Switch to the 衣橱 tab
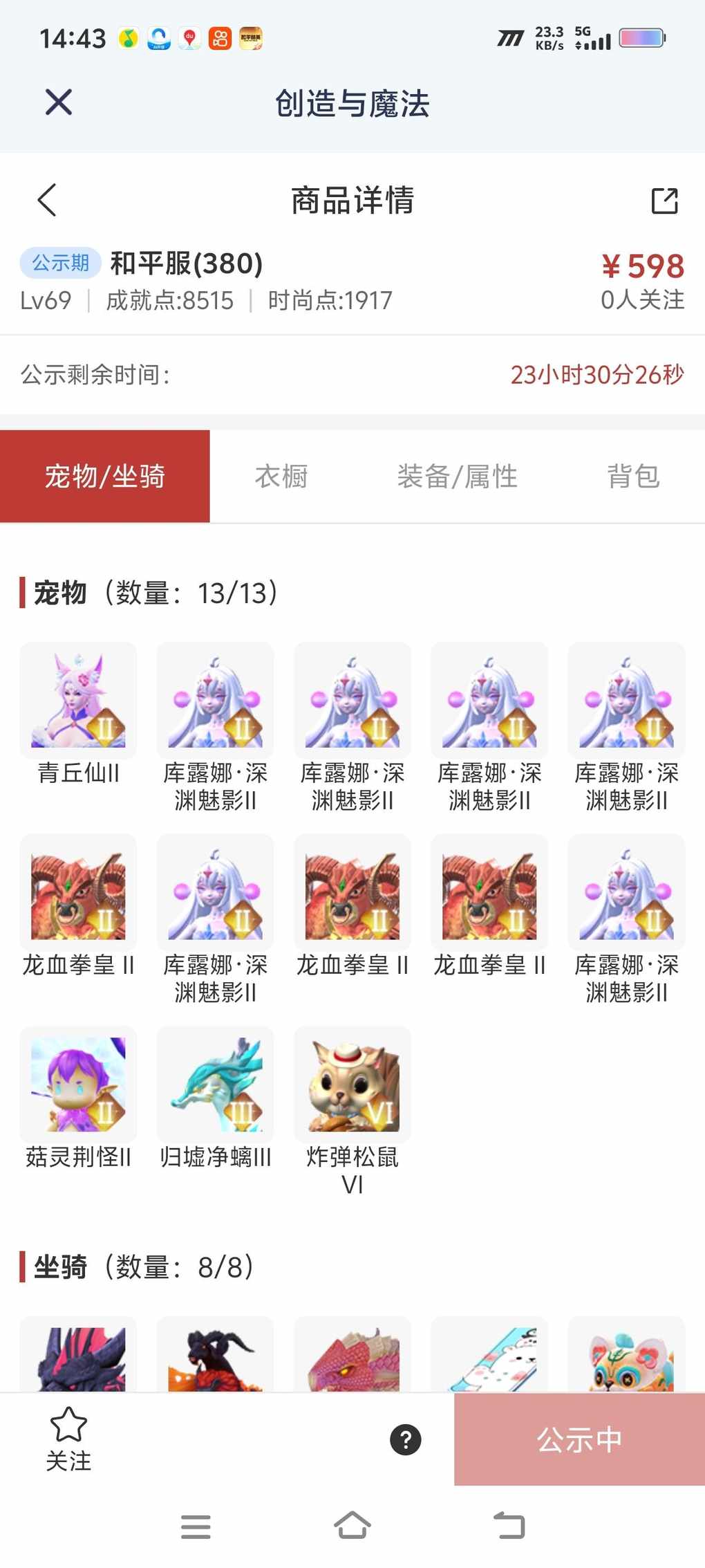Viewport: 705px width, 1568px height. [x=281, y=477]
